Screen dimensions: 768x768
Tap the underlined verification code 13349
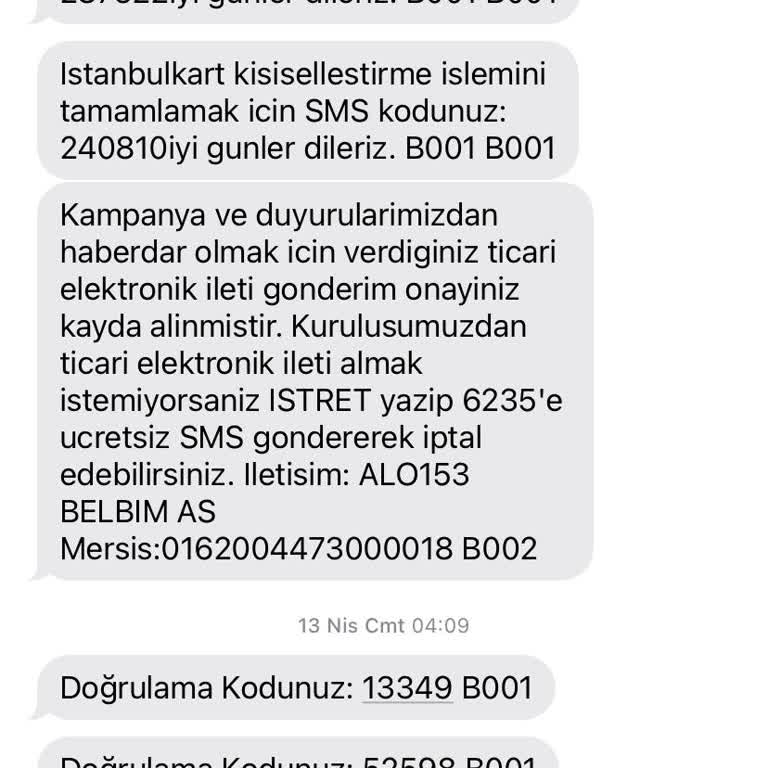click(407, 688)
